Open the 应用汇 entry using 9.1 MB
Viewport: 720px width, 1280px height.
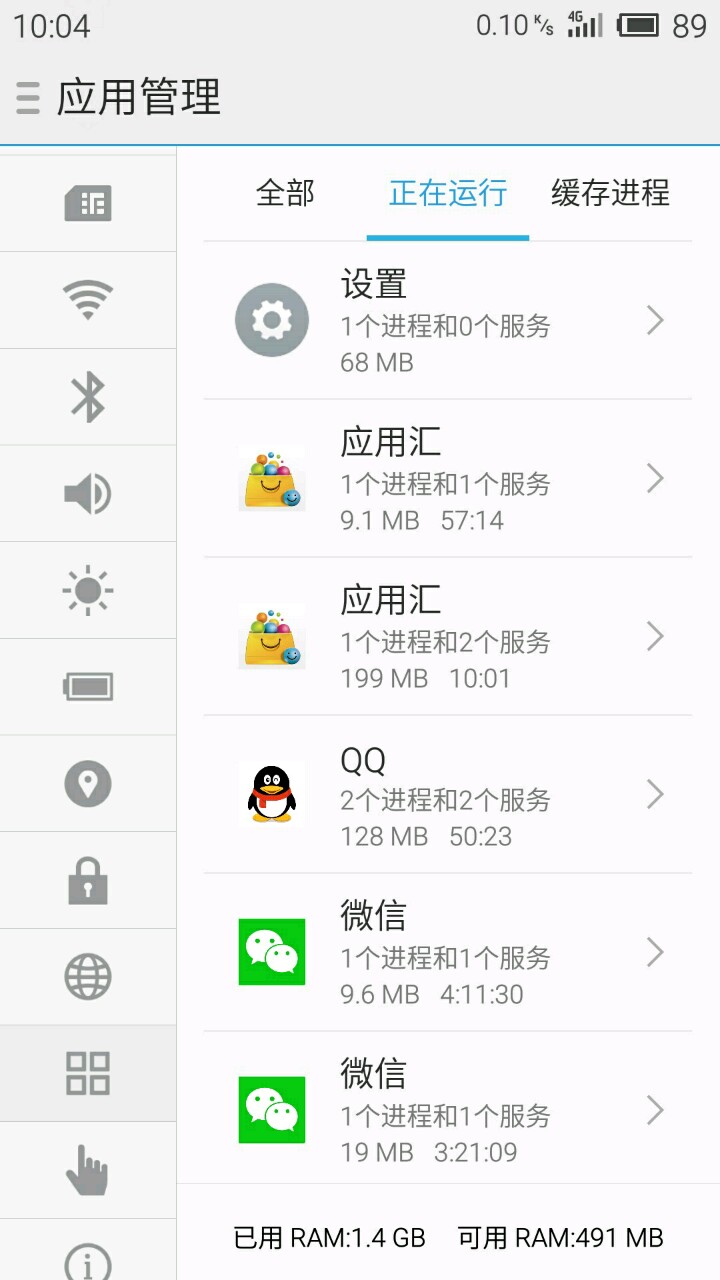pos(447,479)
